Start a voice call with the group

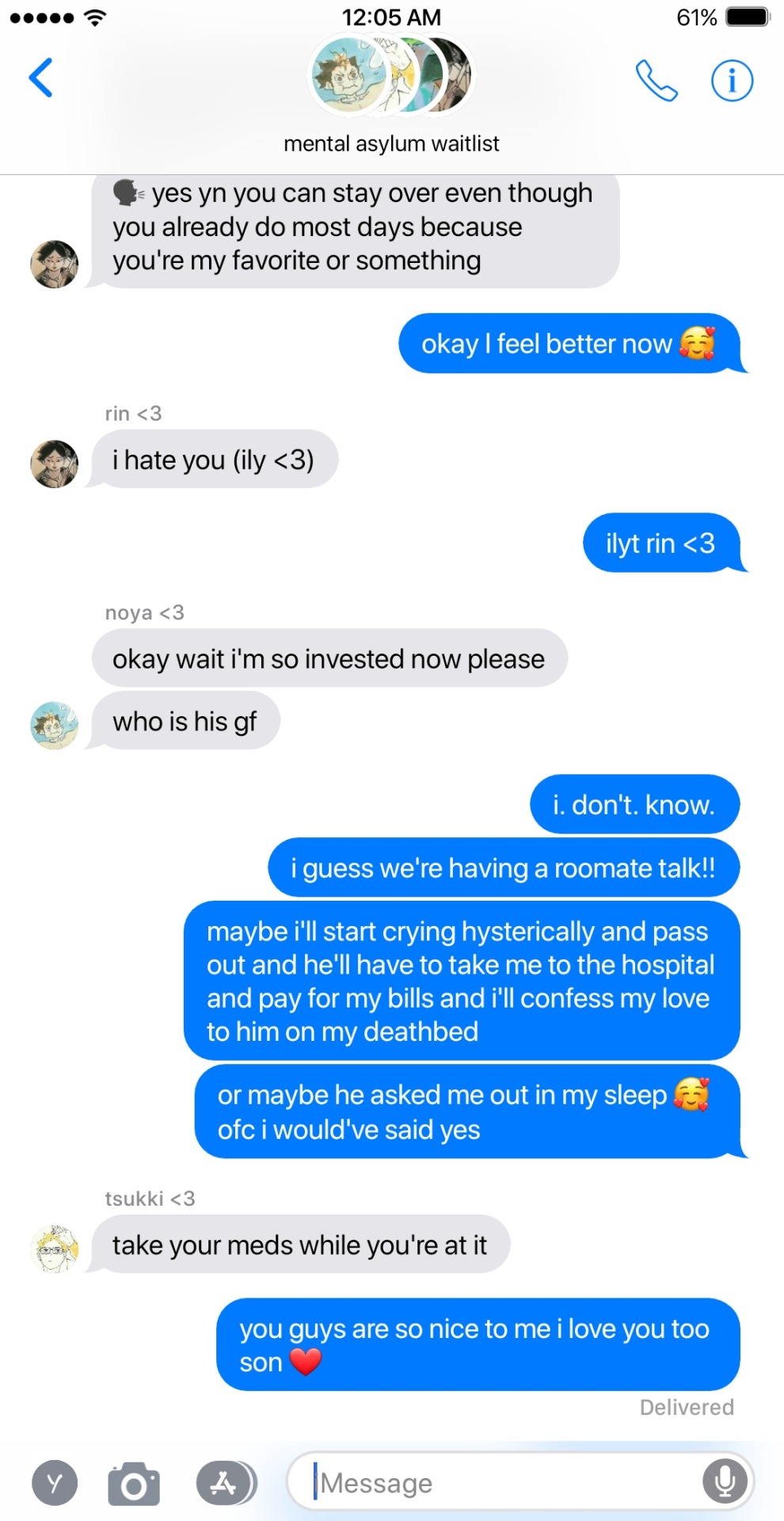[x=657, y=80]
